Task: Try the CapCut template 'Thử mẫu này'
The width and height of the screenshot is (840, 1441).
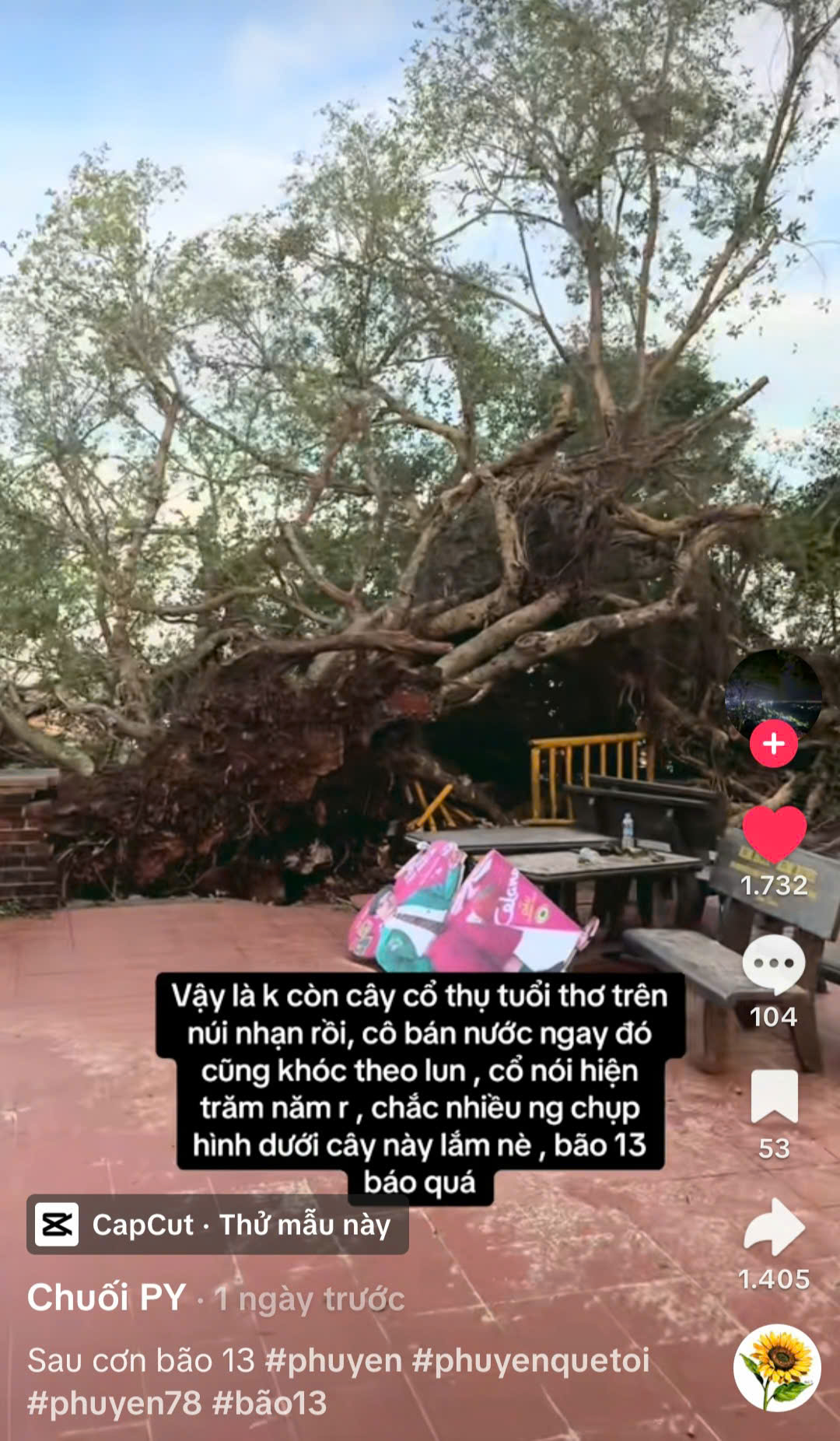Action: pos(218,1225)
